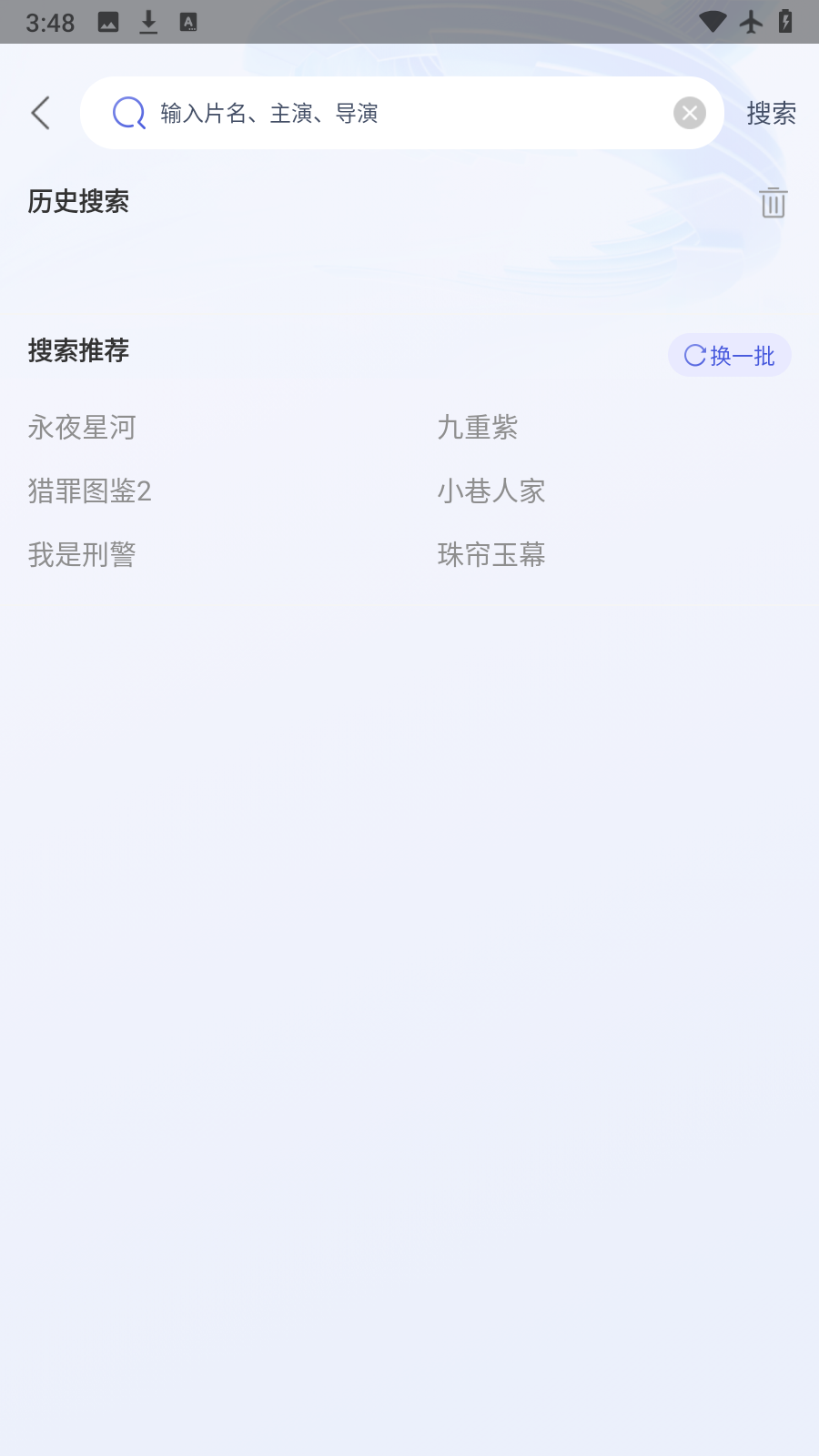
Task: Tap the 搜索 button
Action: point(771,113)
